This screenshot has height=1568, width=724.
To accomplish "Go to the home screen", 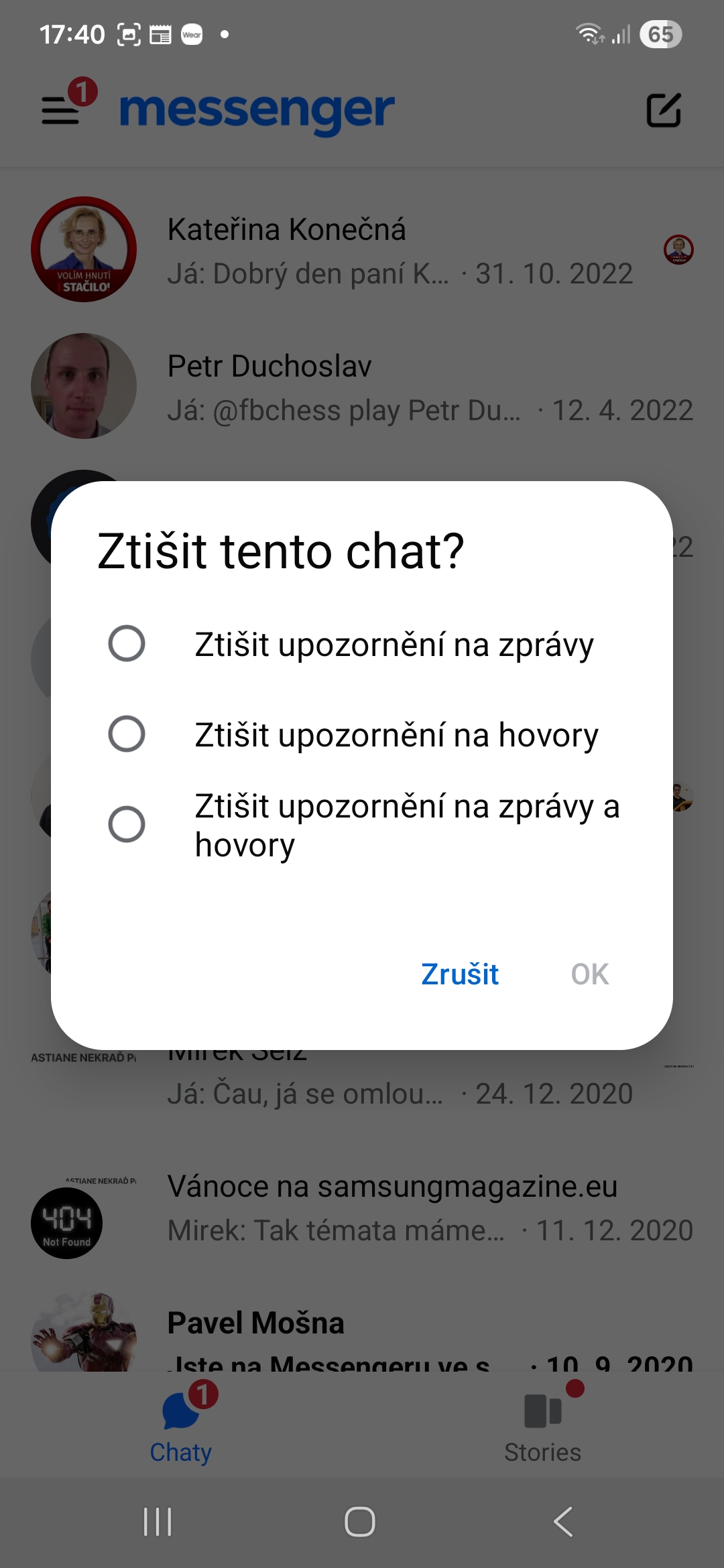I will point(360,1521).
